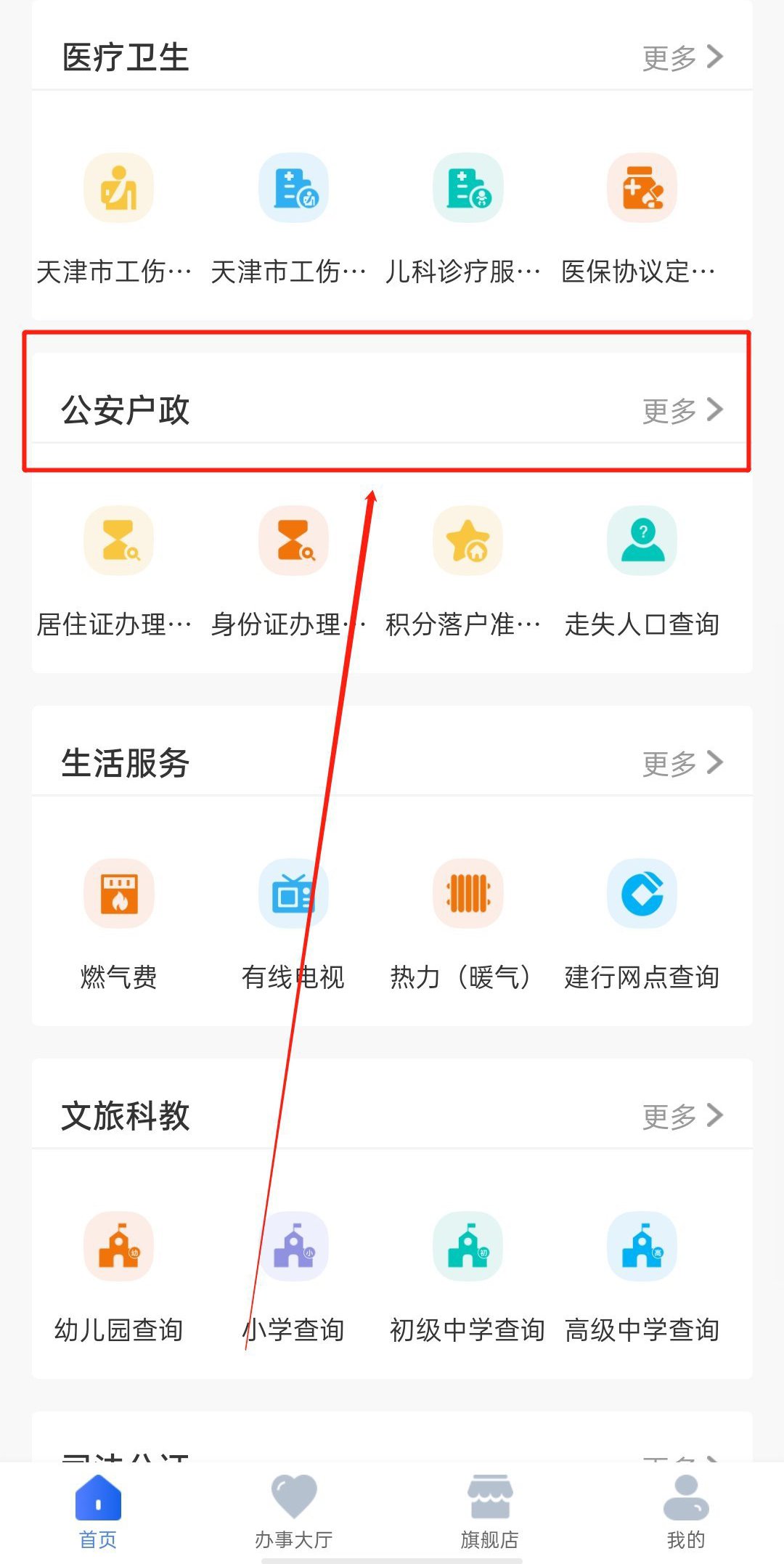Open 积分落户 service
The height and width of the screenshot is (1564, 784).
coord(468,571)
